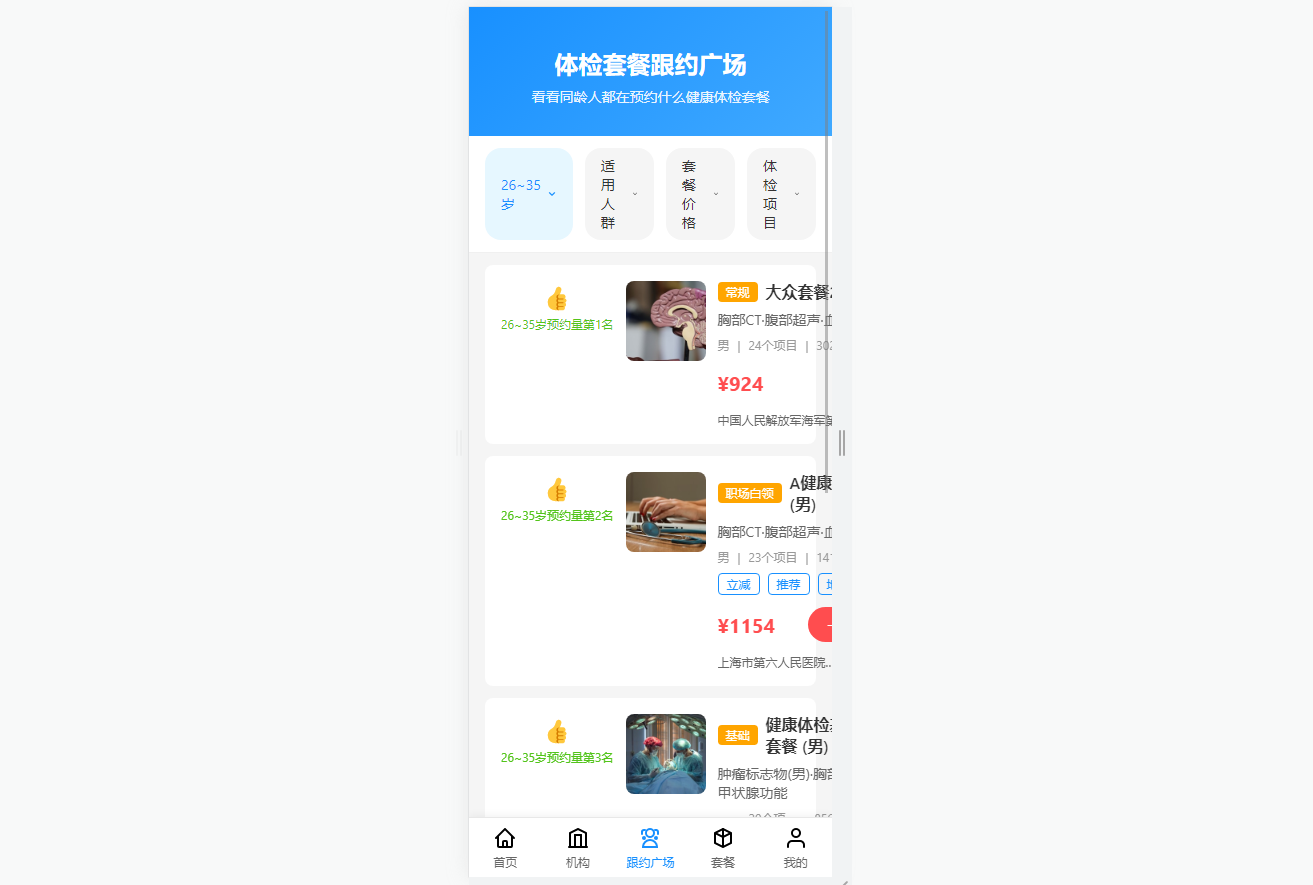The width and height of the screenshot is (1313, 885).
Task: Select the 跟约广场 tab
Action: [650, 848]
